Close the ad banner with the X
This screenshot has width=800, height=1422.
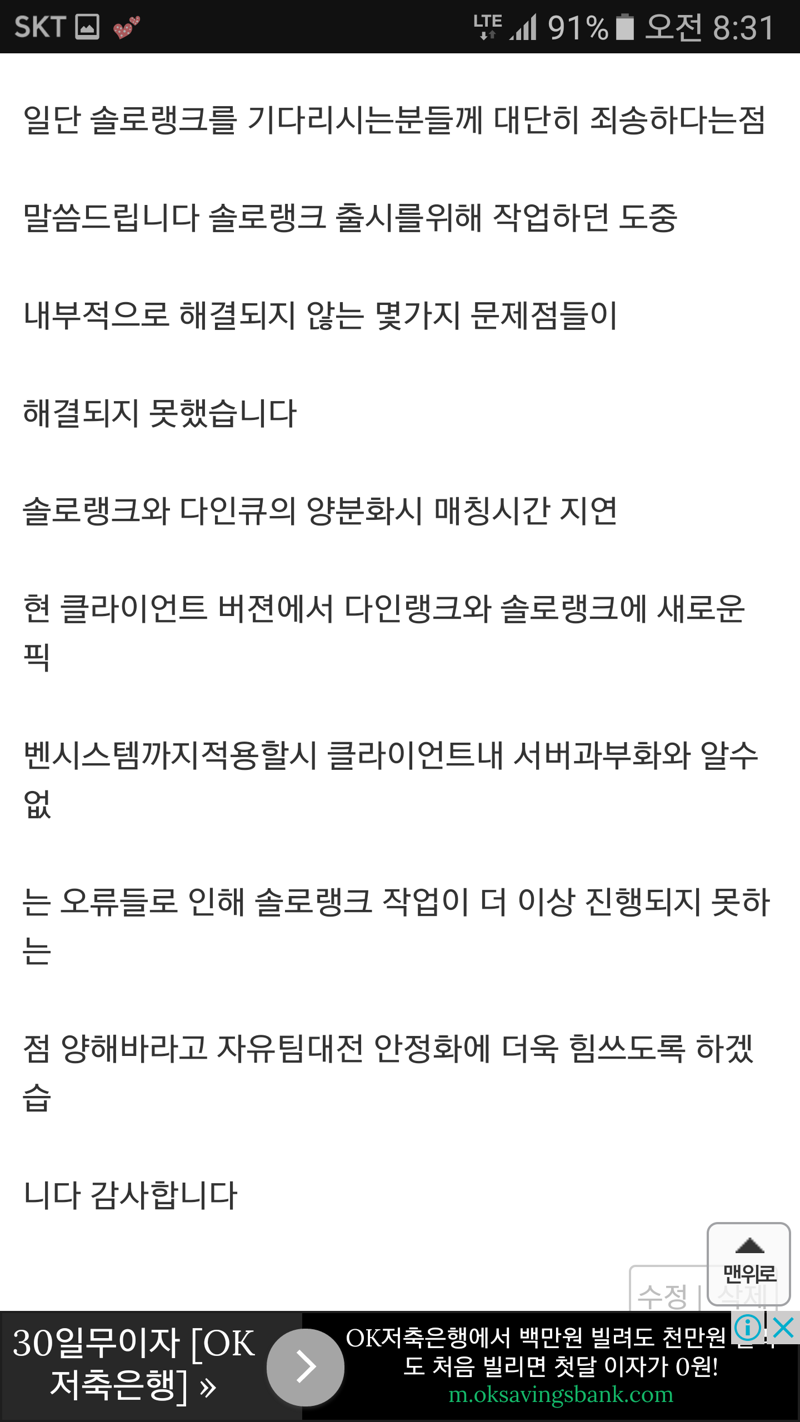(783, 1327)
